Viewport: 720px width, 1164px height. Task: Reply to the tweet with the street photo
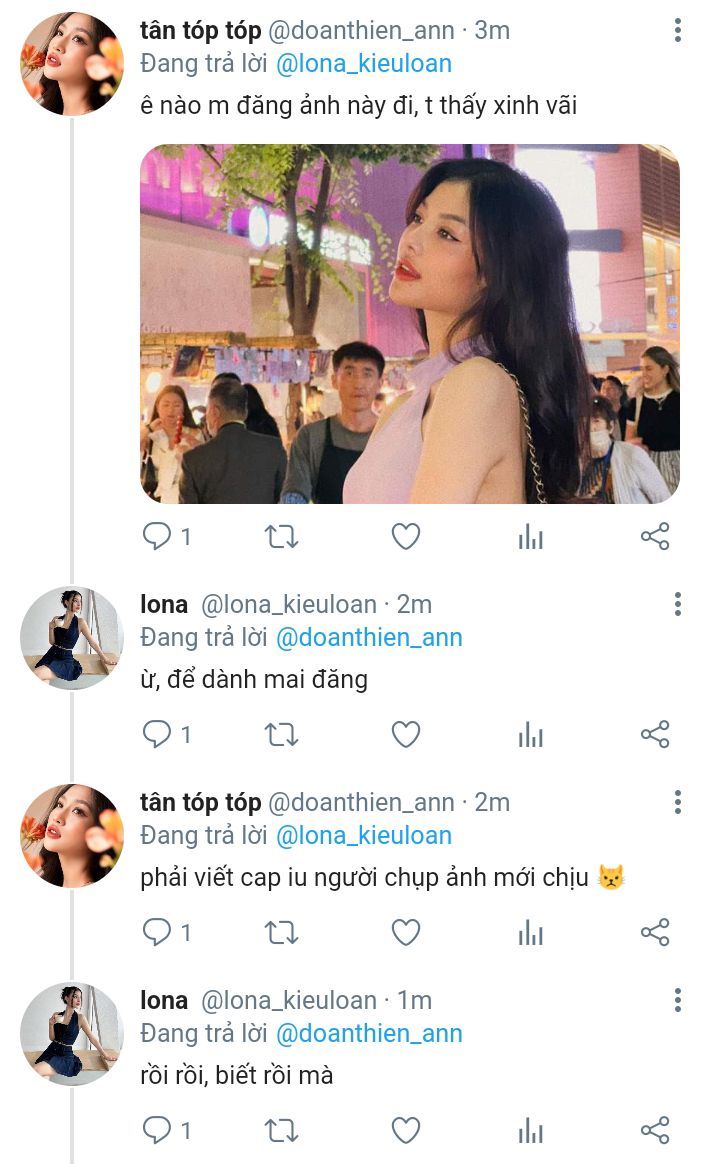click(x=166, y=536)
